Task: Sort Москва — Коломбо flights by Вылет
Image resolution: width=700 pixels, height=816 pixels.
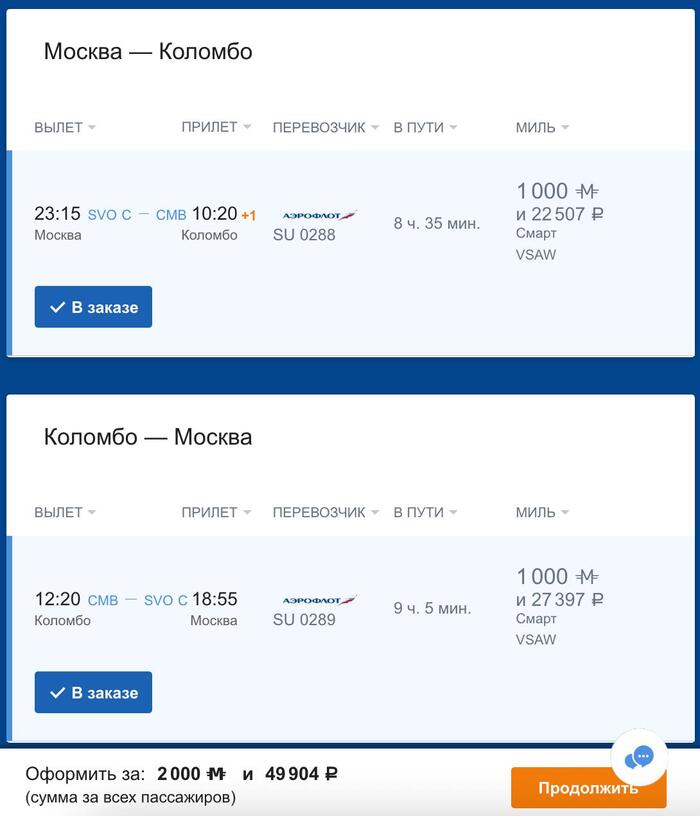Action: [x=65, y=127]
